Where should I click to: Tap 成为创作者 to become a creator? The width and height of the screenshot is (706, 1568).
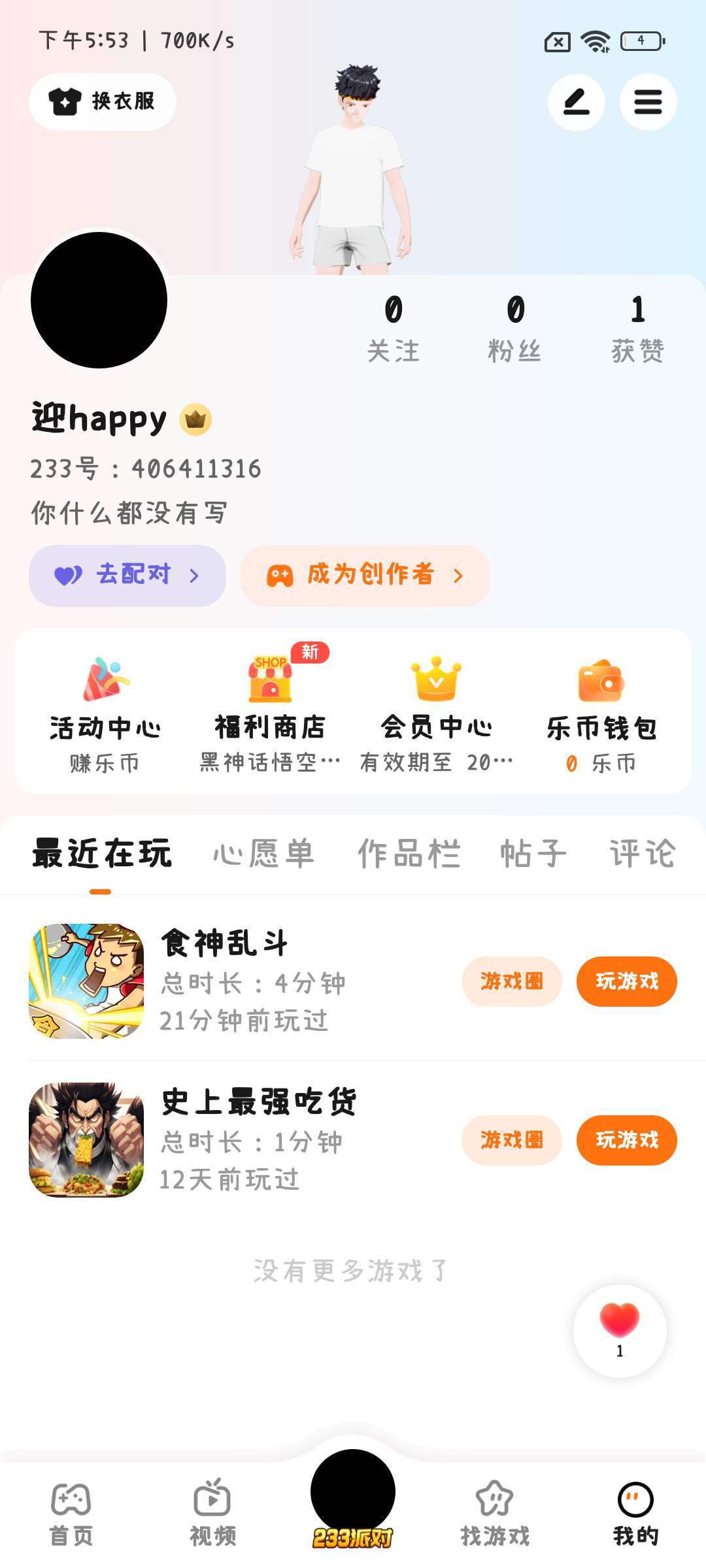(x=365, y=576)
